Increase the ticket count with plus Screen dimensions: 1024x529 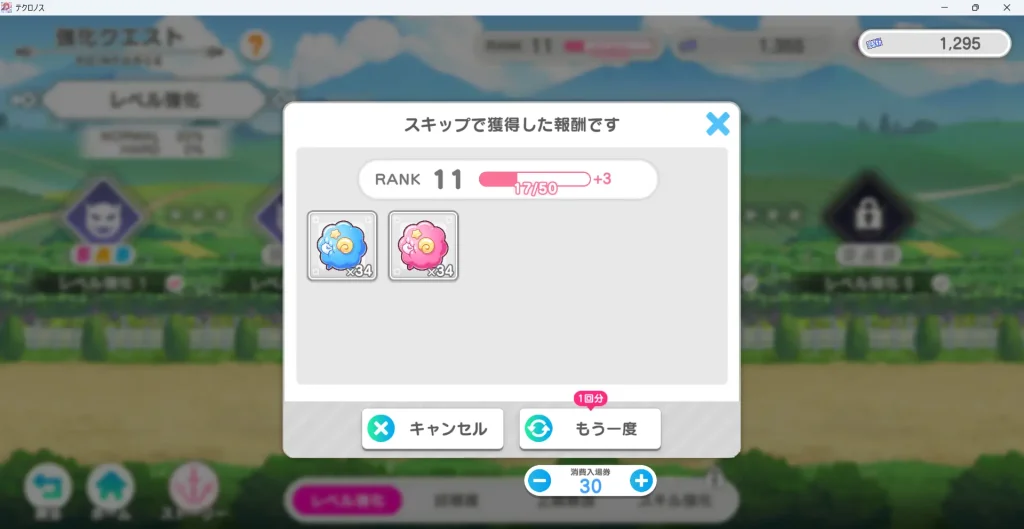coord(641,481)
